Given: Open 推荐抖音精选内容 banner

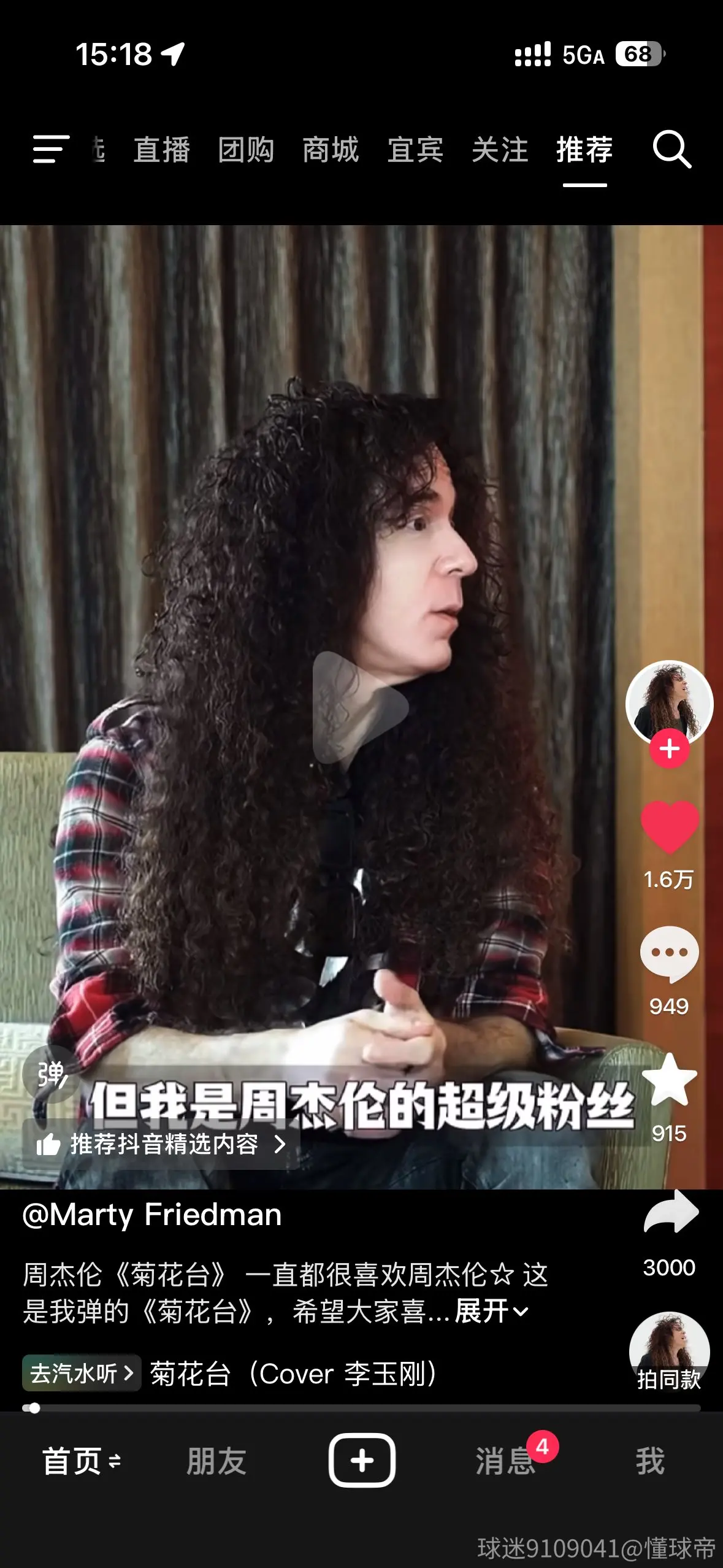Looking at the screenshot, I should (x=161, y=1144).
